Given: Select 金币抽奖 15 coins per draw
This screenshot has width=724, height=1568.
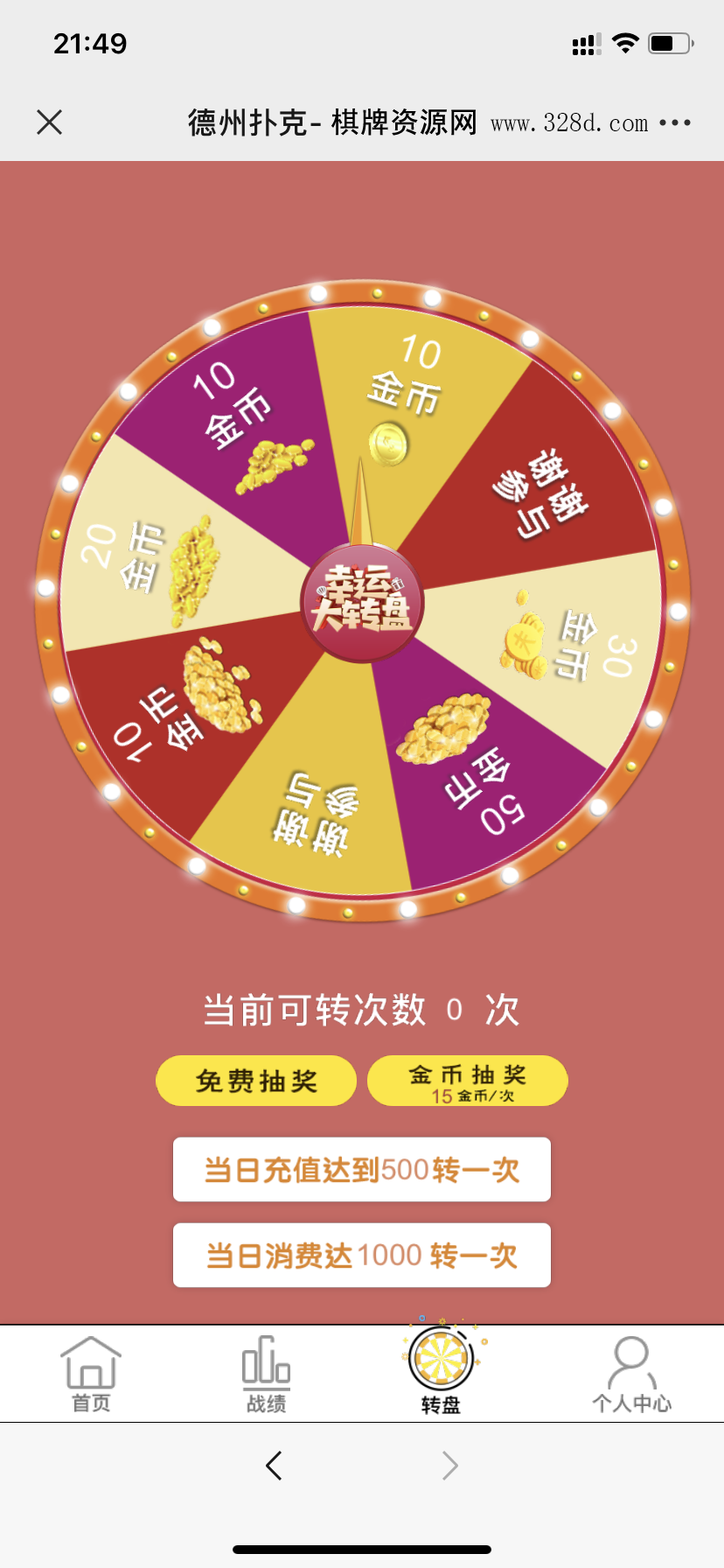Looking at the screenshot, I should coord(467,1081).
